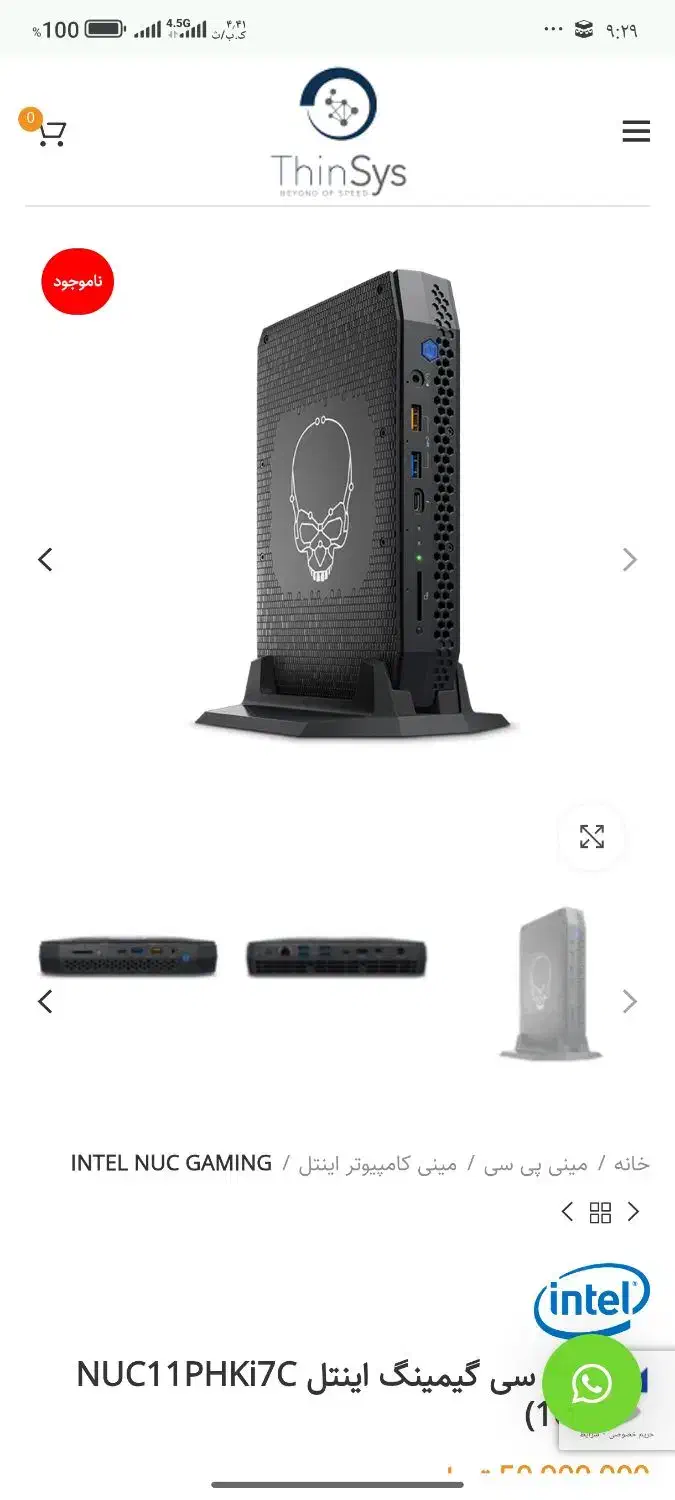Show next main product image
Viewport: 675px width, 1500px height.
[629, 560]
